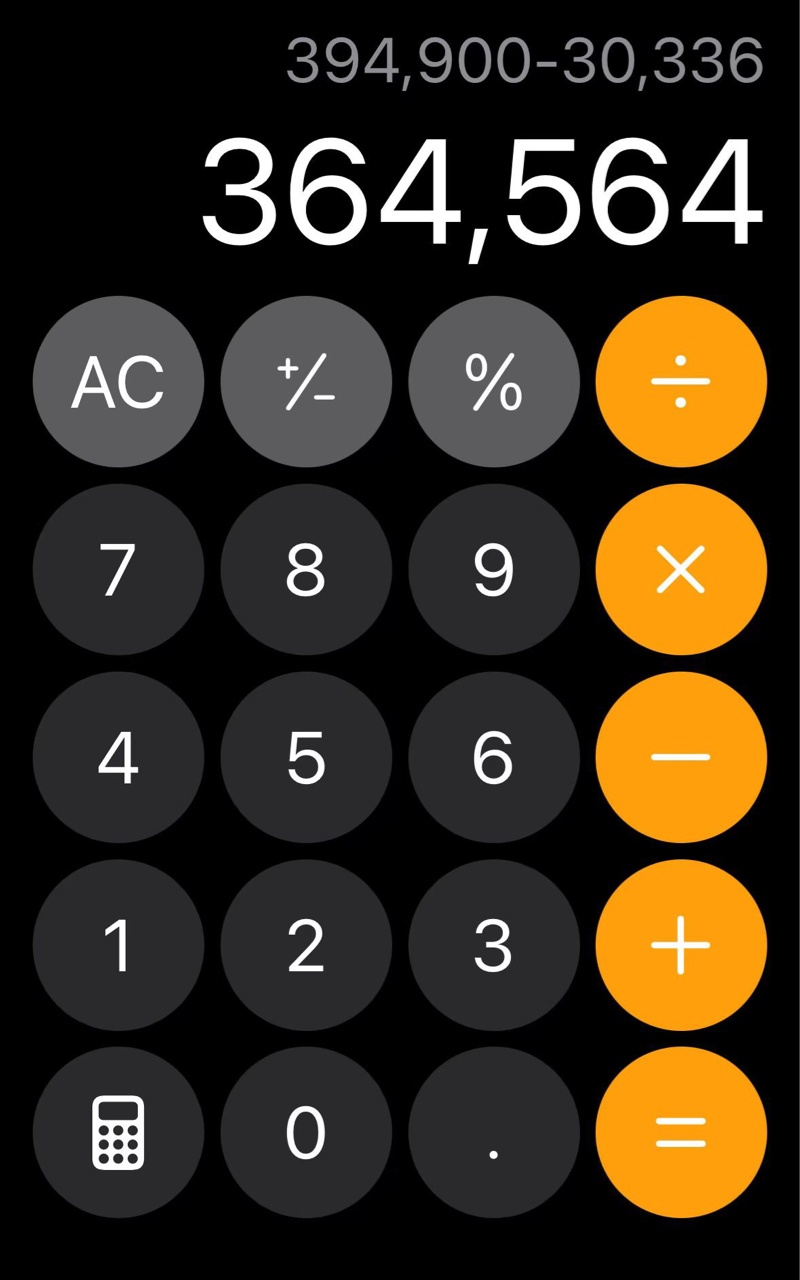Enter the digit 7

tap(118, 569)
